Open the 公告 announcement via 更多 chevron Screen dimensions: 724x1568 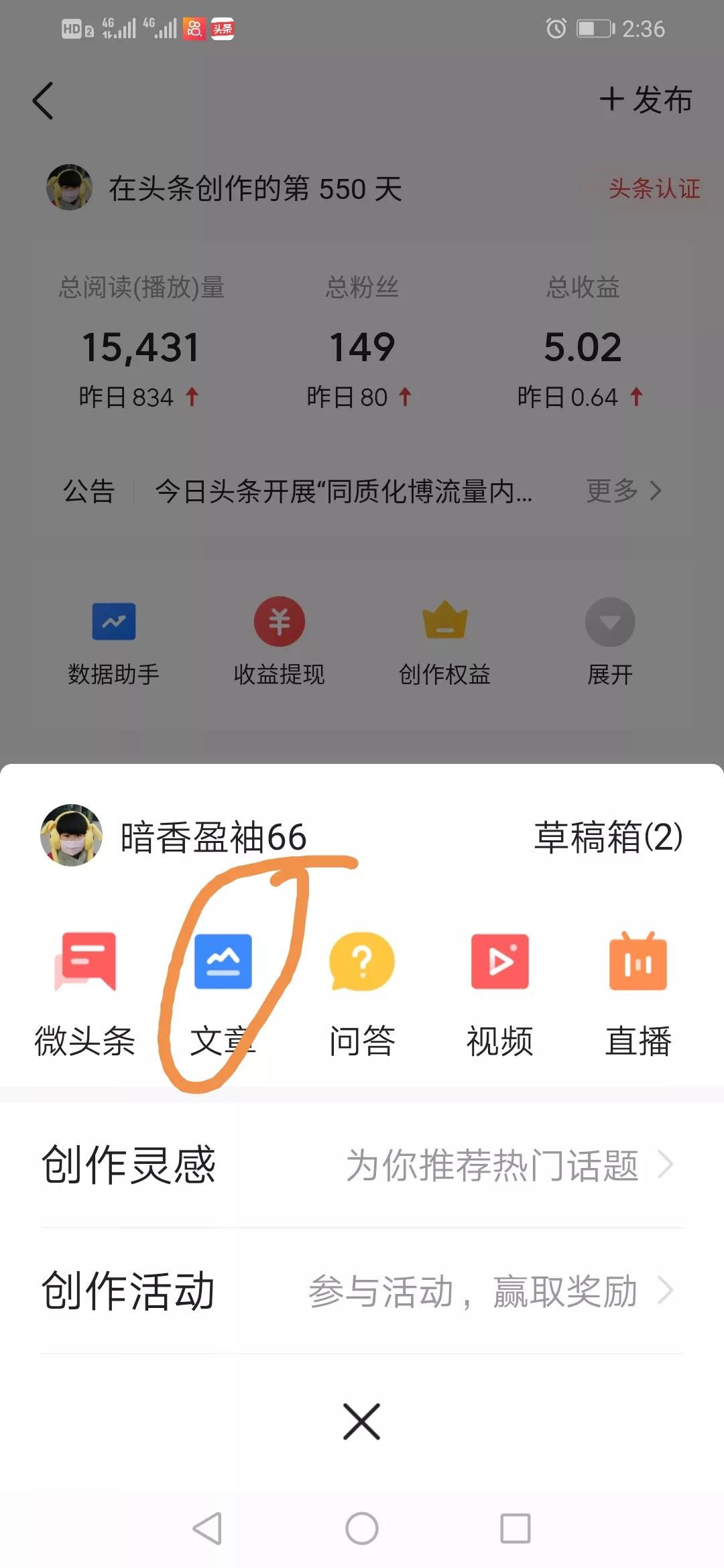pyautogui.click(x=623, y=493)
